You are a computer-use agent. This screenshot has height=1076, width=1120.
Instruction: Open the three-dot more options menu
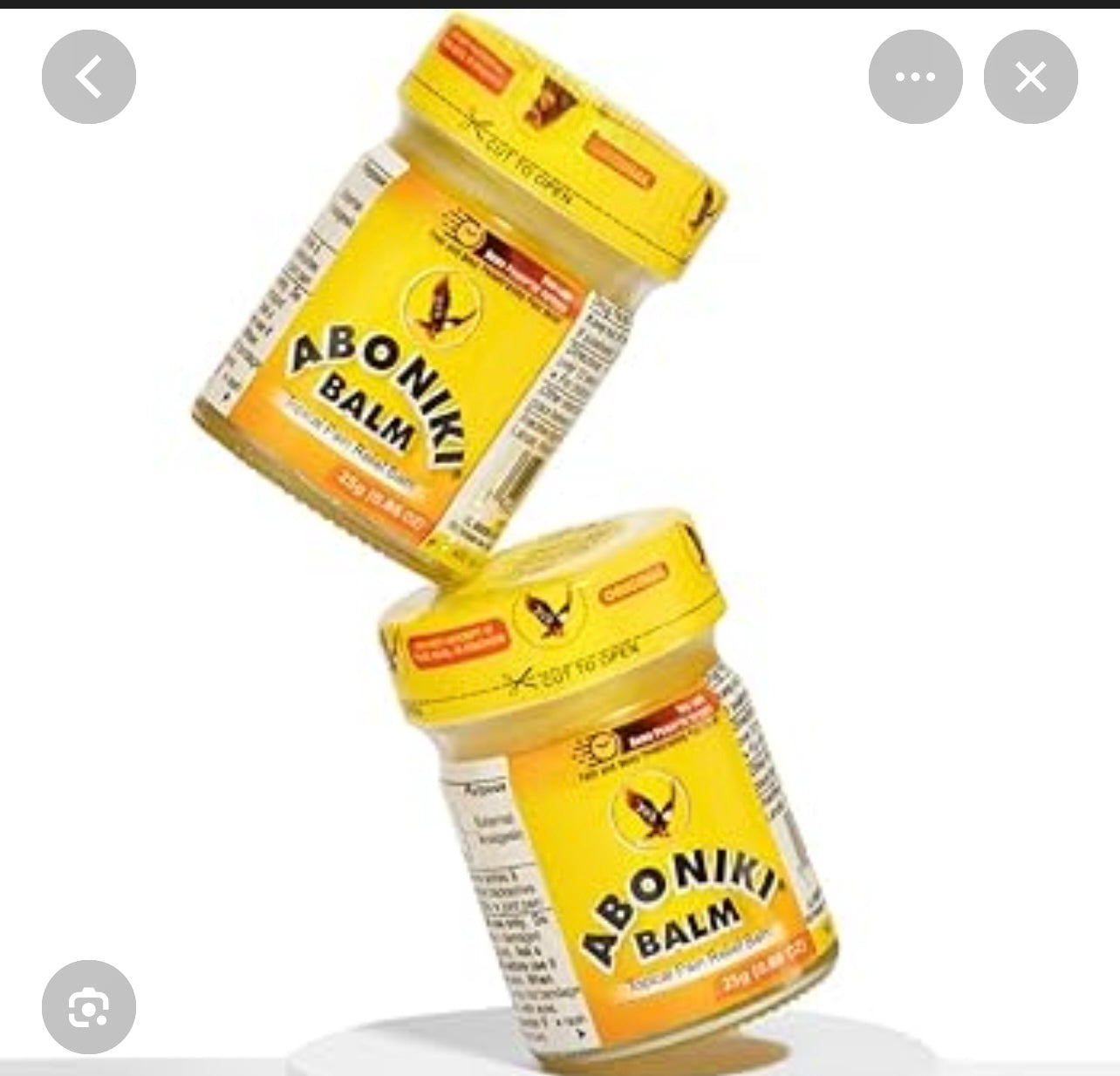[x=915, y=77]
